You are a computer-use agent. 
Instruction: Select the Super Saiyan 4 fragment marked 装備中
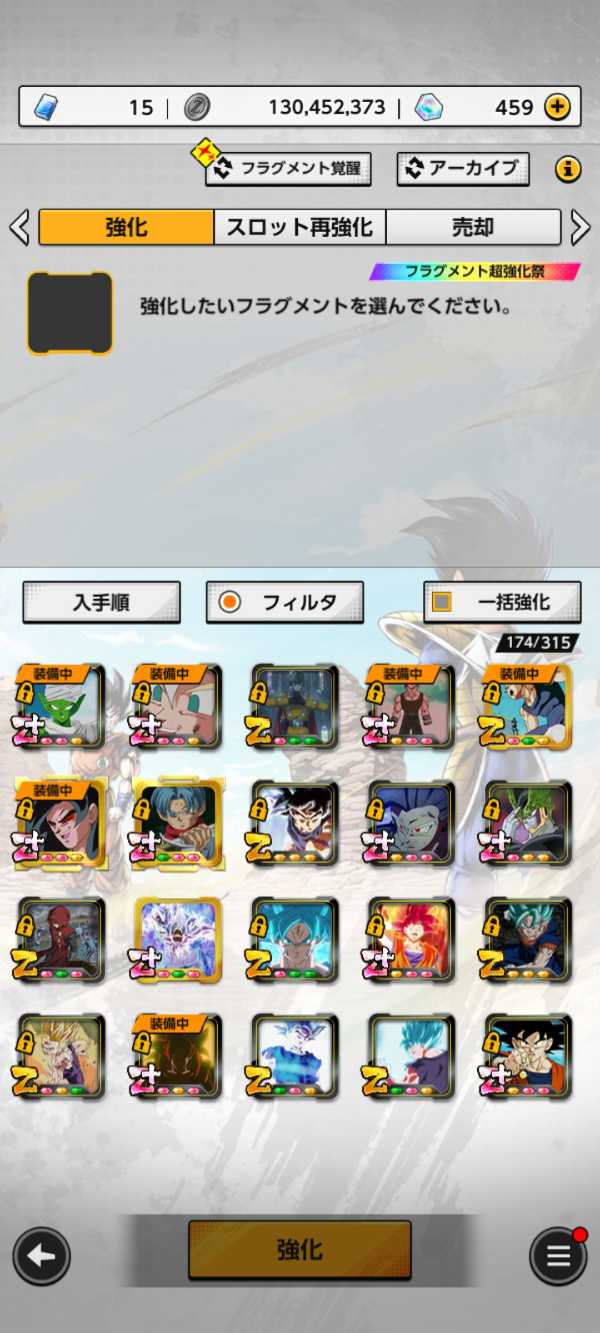pyautogui.click(x=61, y=823)
